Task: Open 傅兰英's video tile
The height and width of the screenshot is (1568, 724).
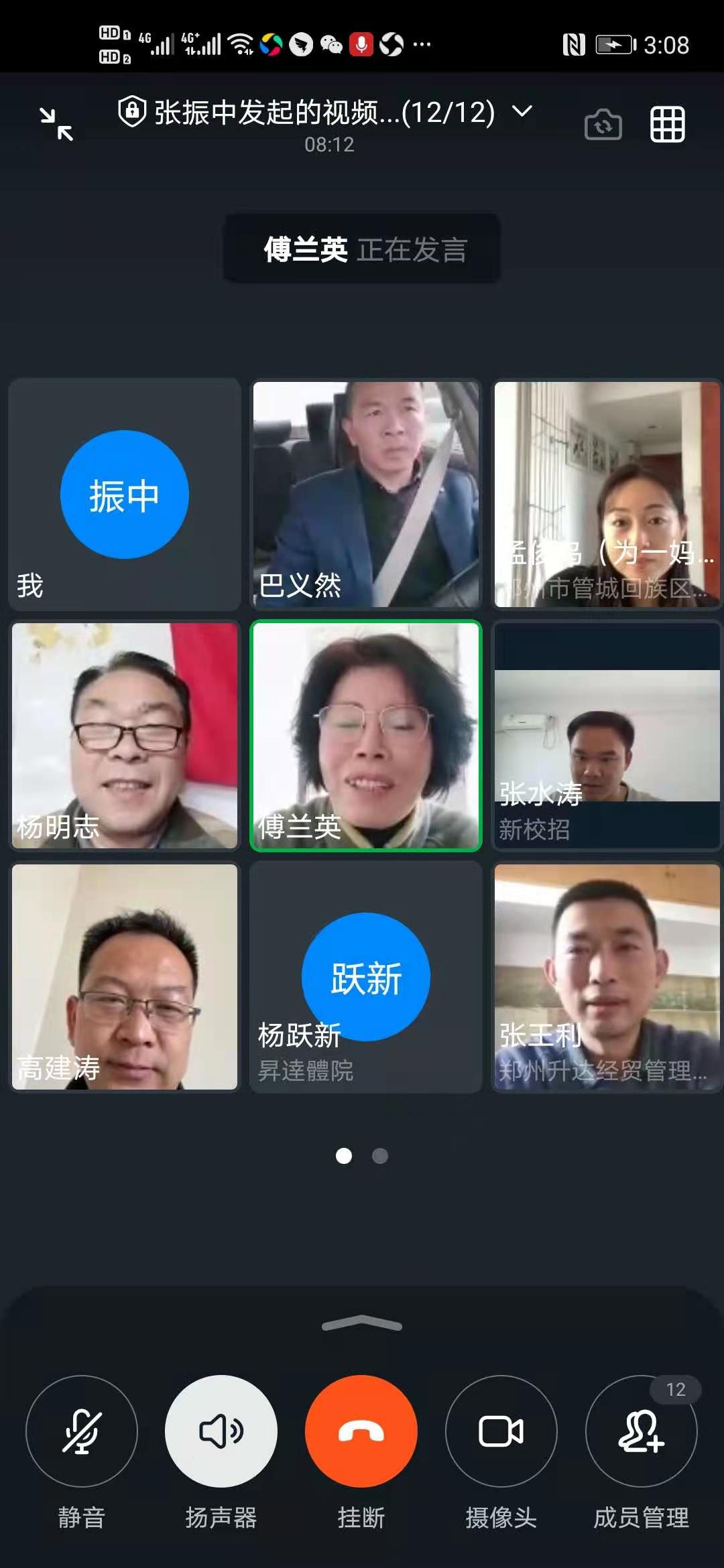Action: click(366, 736)
